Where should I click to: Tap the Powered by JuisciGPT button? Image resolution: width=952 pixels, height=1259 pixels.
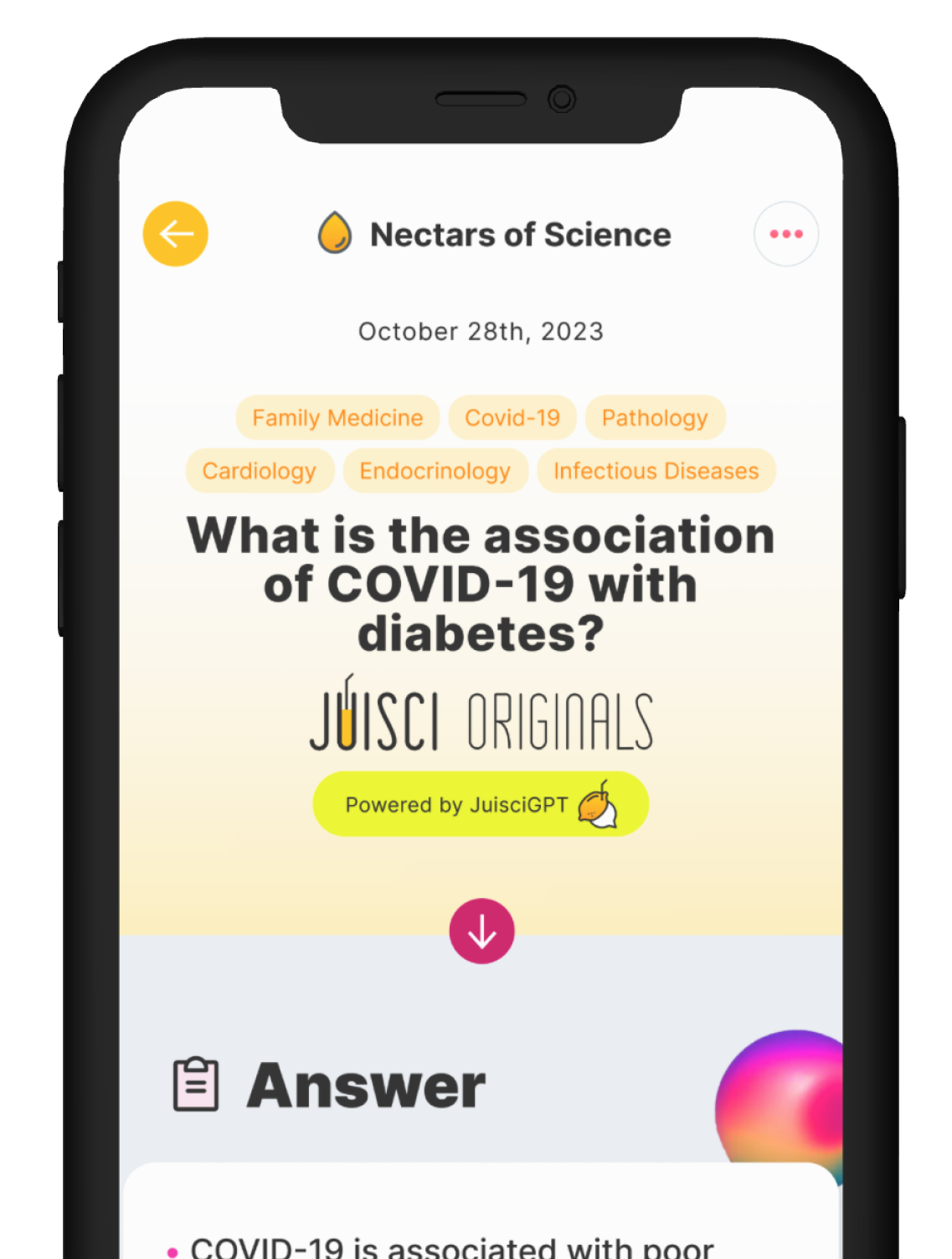[481, 804]
